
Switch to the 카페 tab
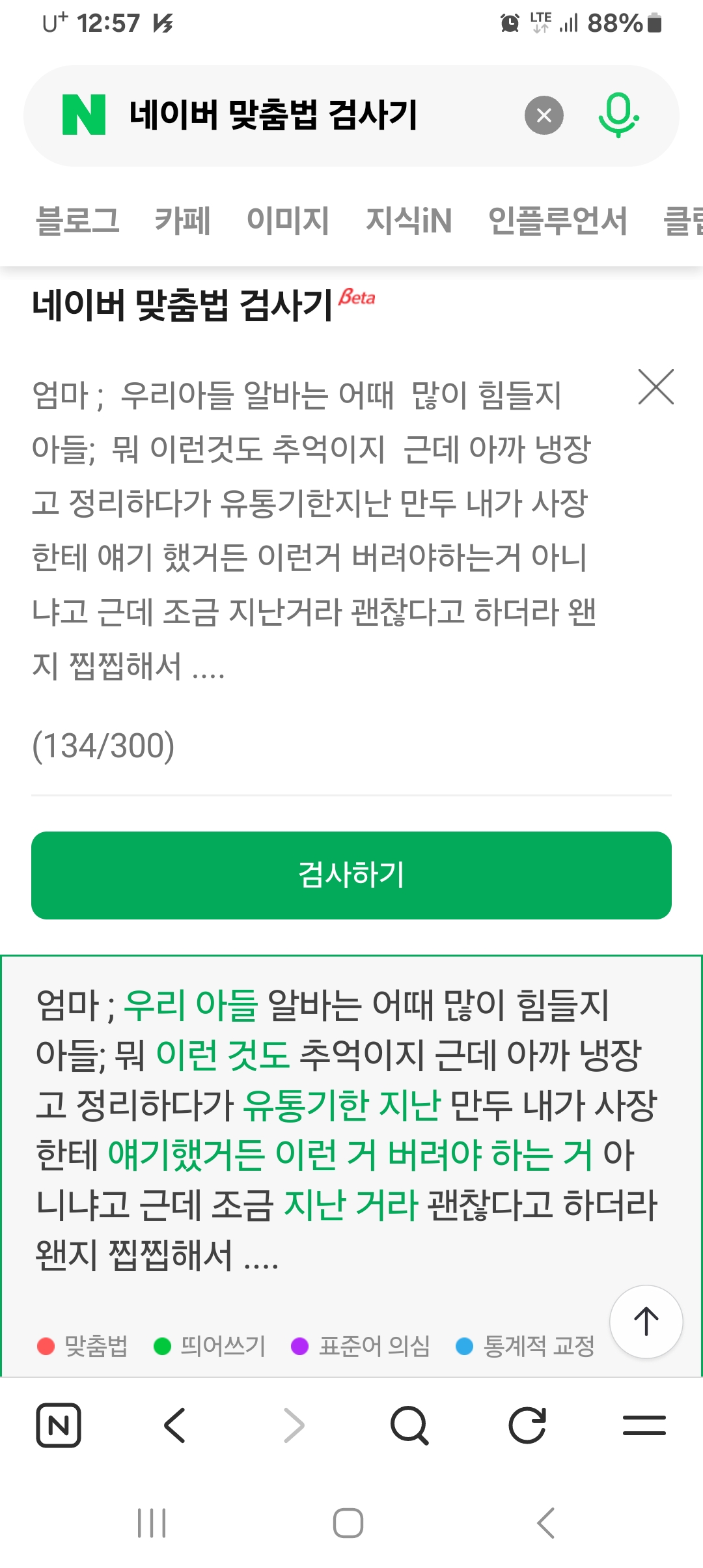pyautogui.click(x=182, y=220)
